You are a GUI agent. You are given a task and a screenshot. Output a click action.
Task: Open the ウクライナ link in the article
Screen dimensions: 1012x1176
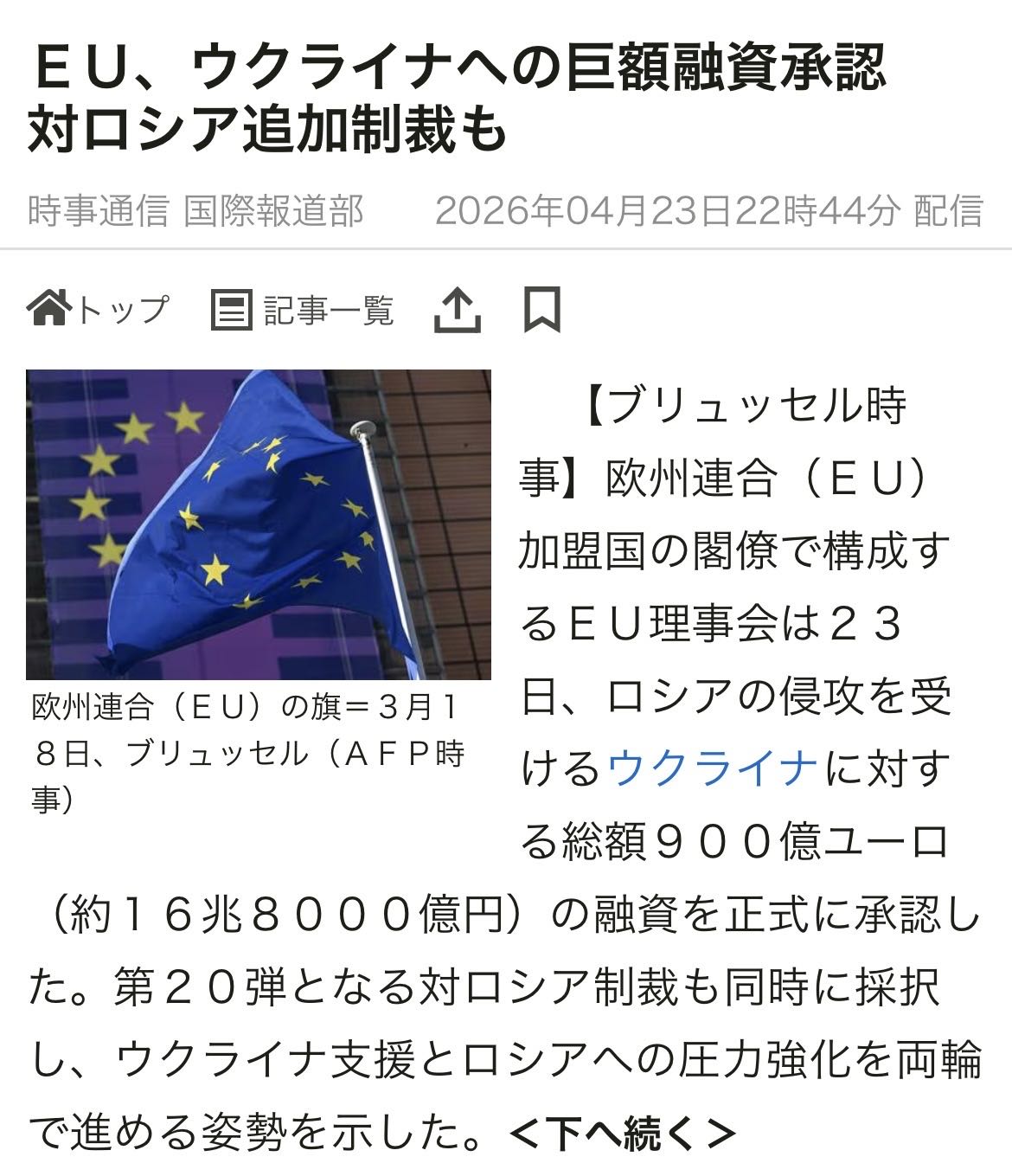point(713,768)
